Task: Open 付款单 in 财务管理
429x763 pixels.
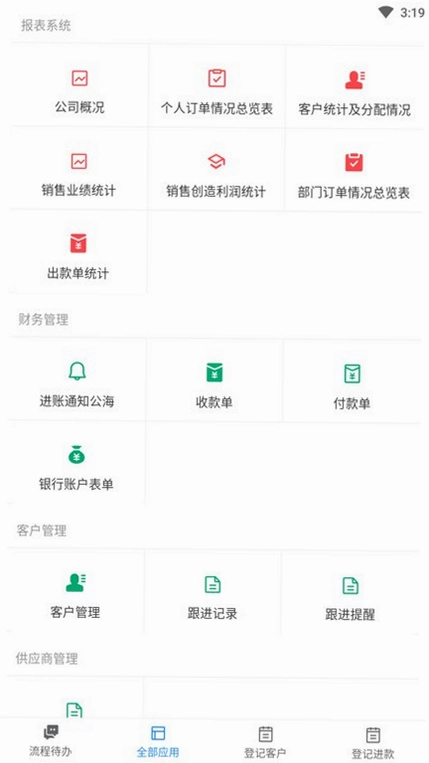Action: point(352,382)
